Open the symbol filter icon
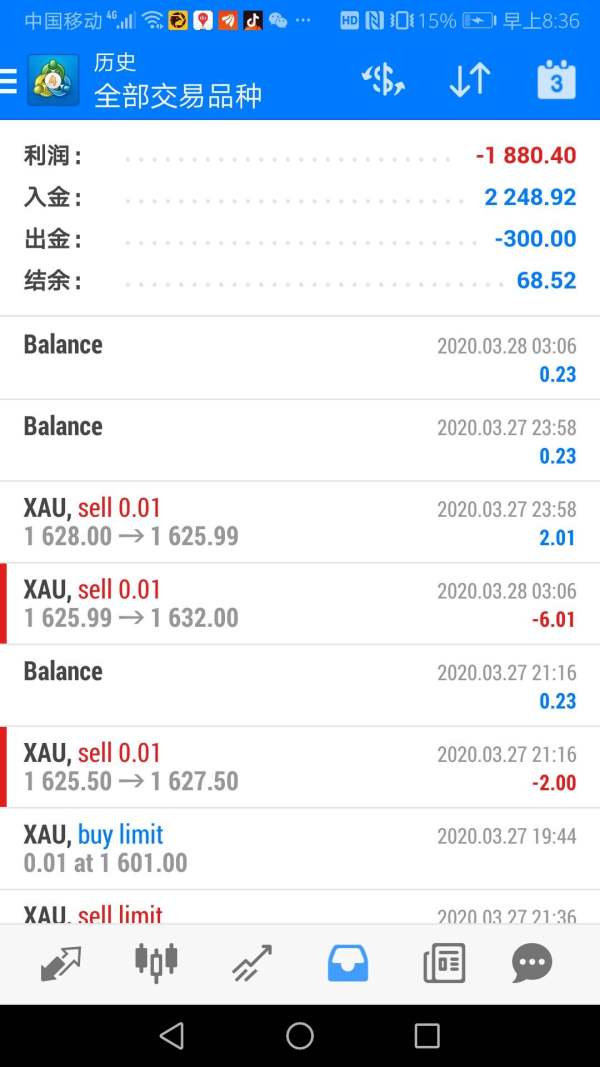Screen dimensions: 600x1067 point(383,80)
